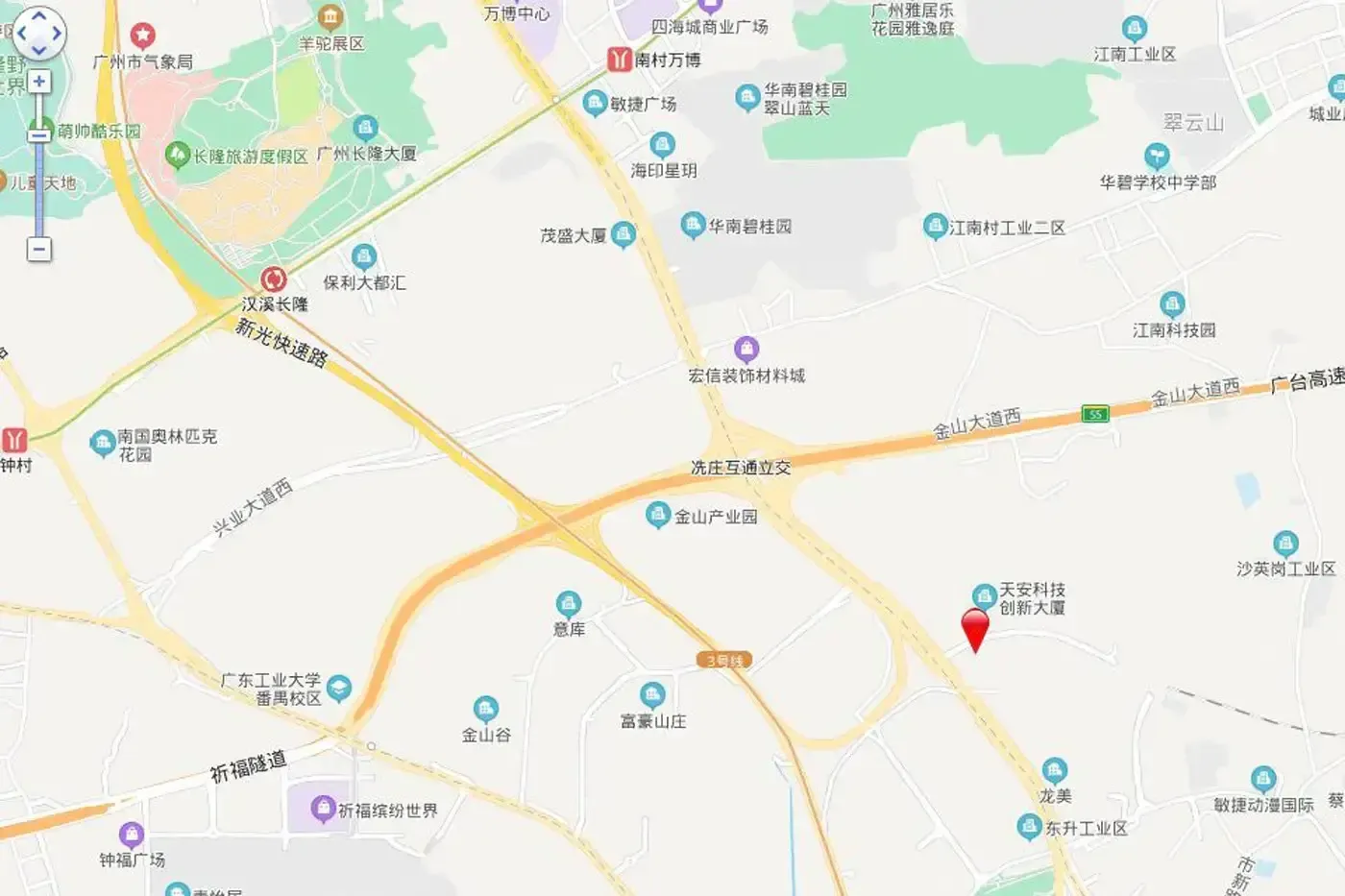
Task: Pan the map right with the compass arrow
Action: pos(57,34)
